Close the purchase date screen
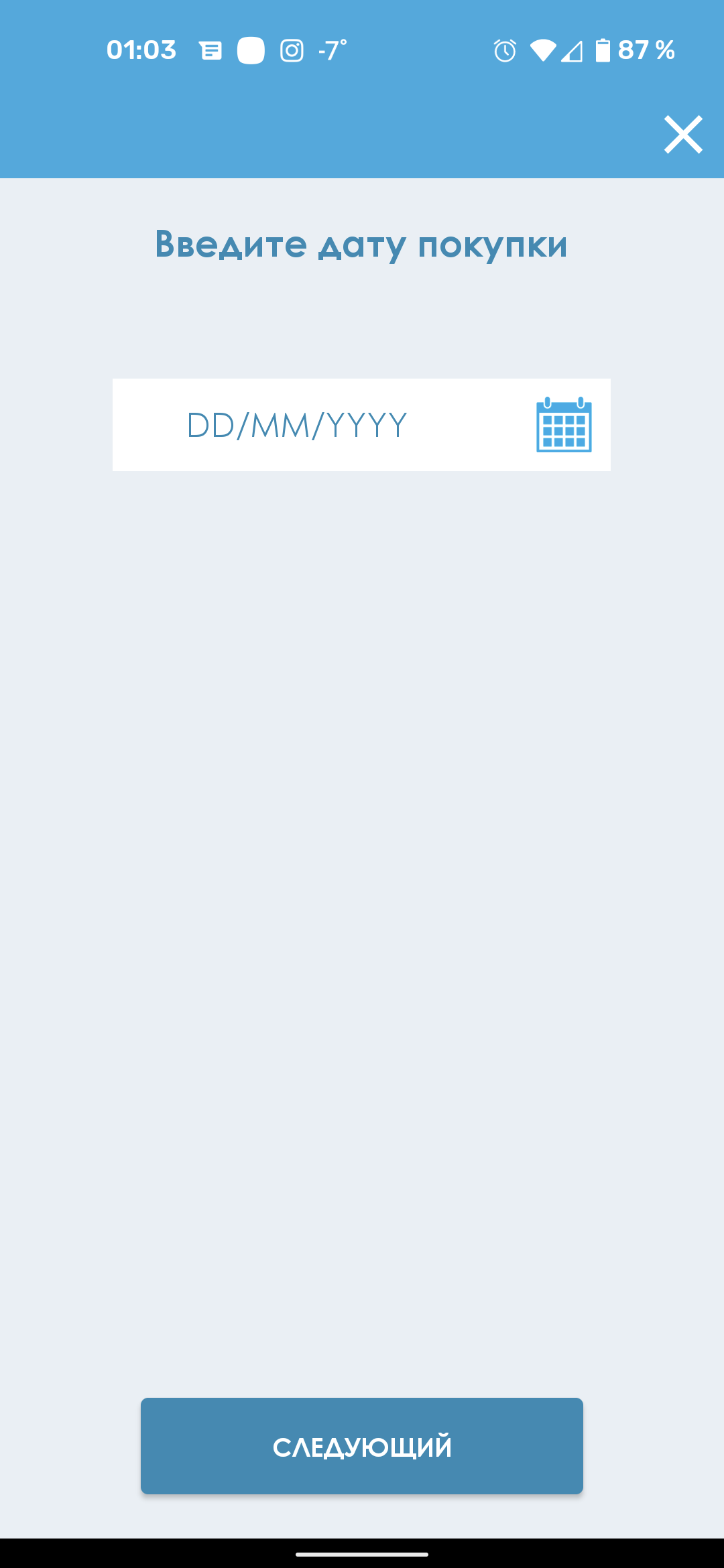 click(x=683, y=135)
